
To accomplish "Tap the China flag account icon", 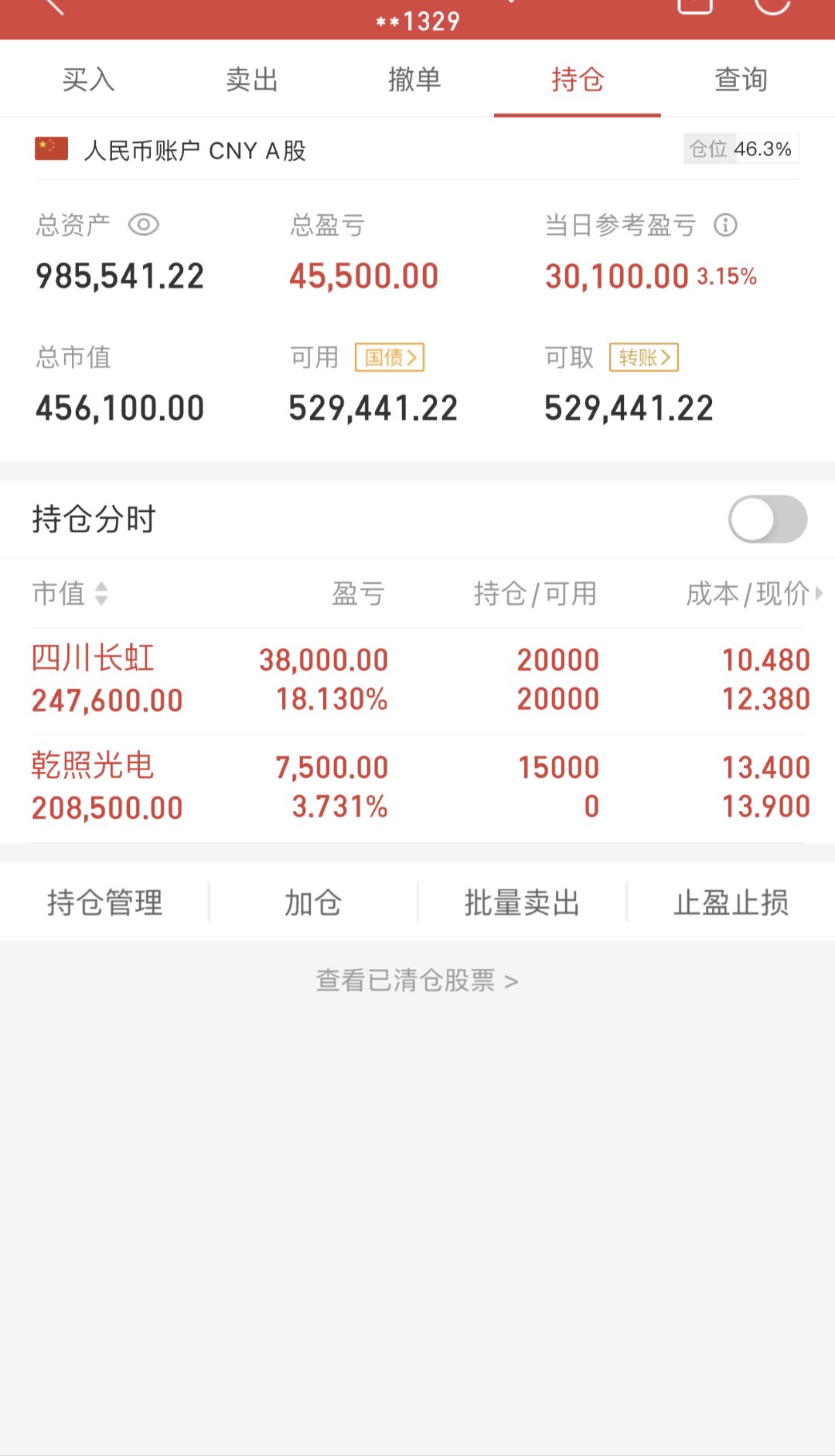I will tap(49, 149).
